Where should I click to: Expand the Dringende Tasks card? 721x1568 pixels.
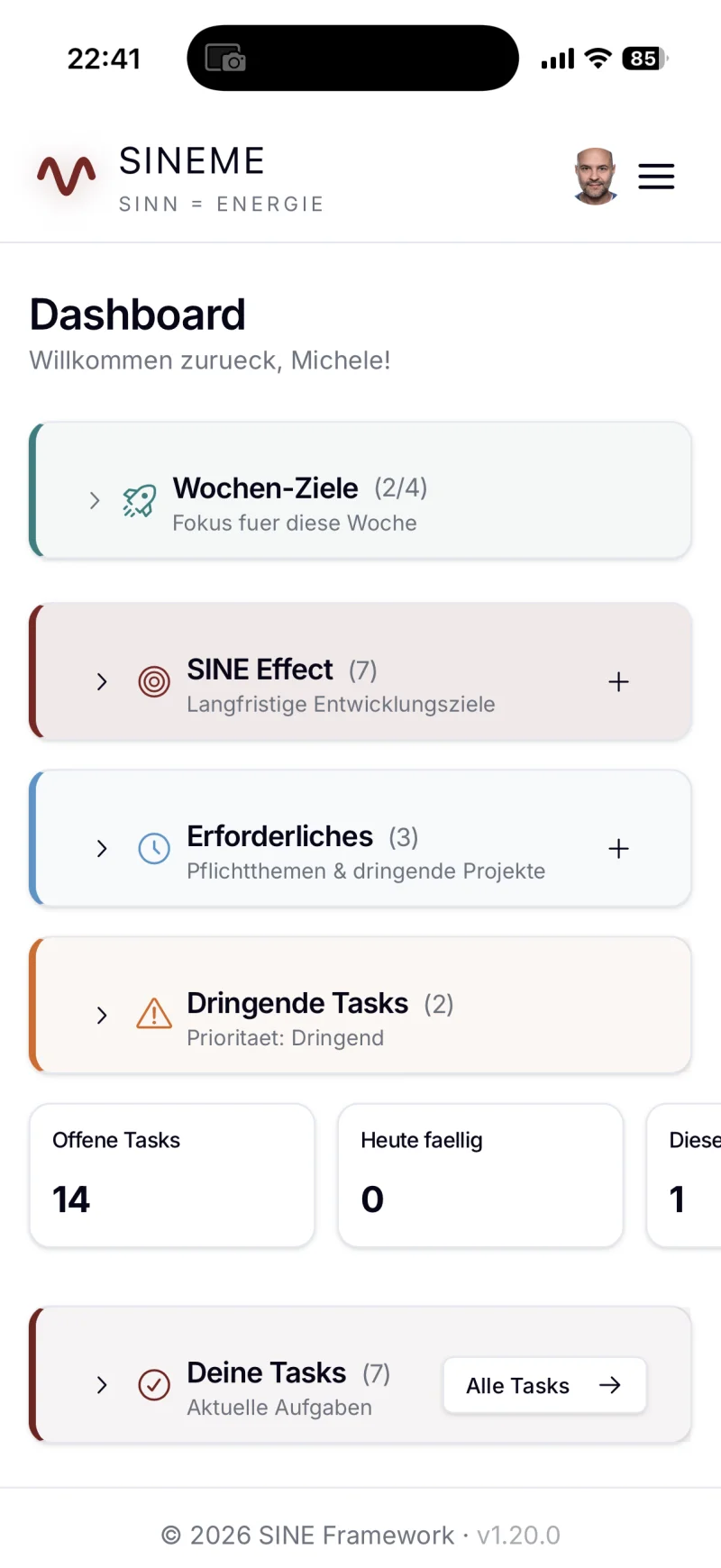tap(101, 1016)
